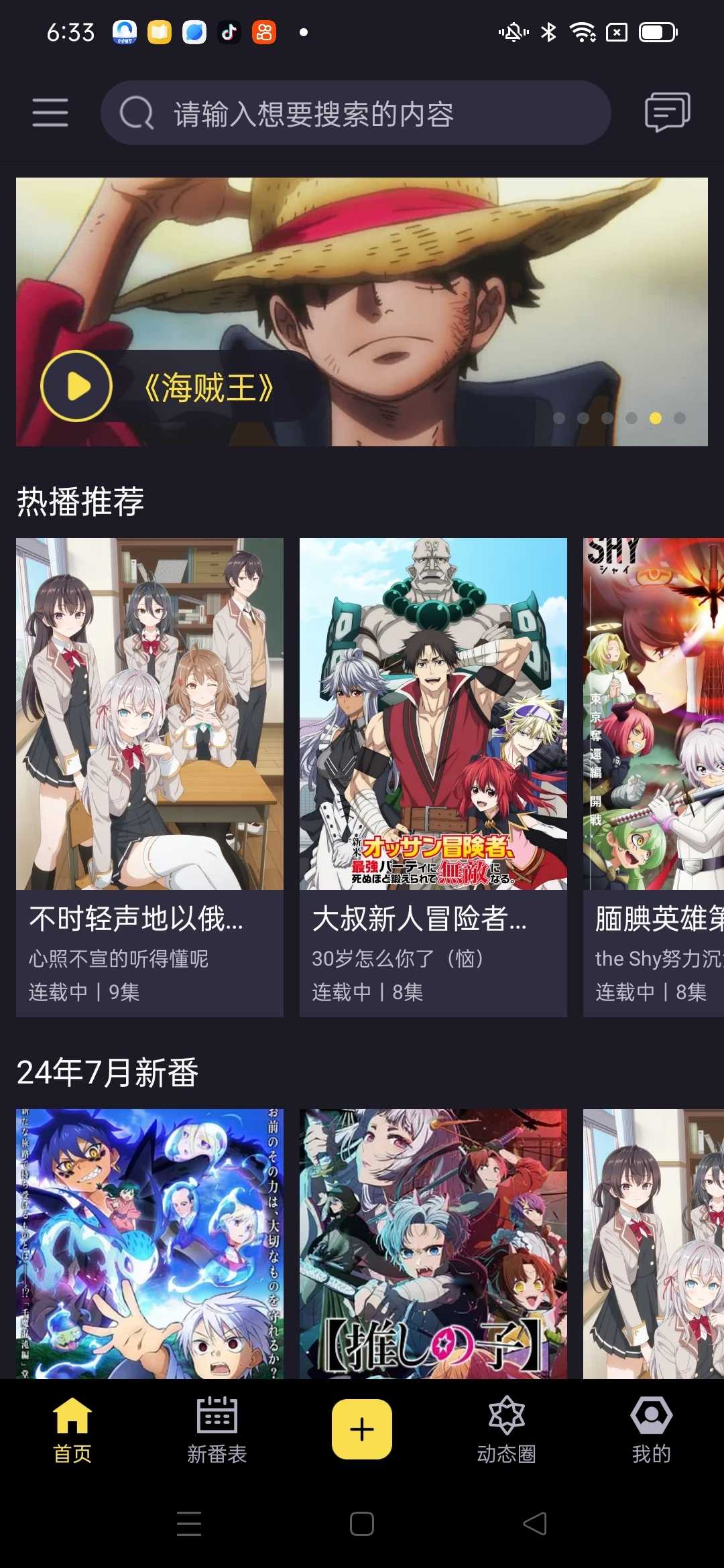Open the 推しの子 poster in 24年7月新番
The width and height of the screenshot is (724, 1568).
click(433, 1243)
